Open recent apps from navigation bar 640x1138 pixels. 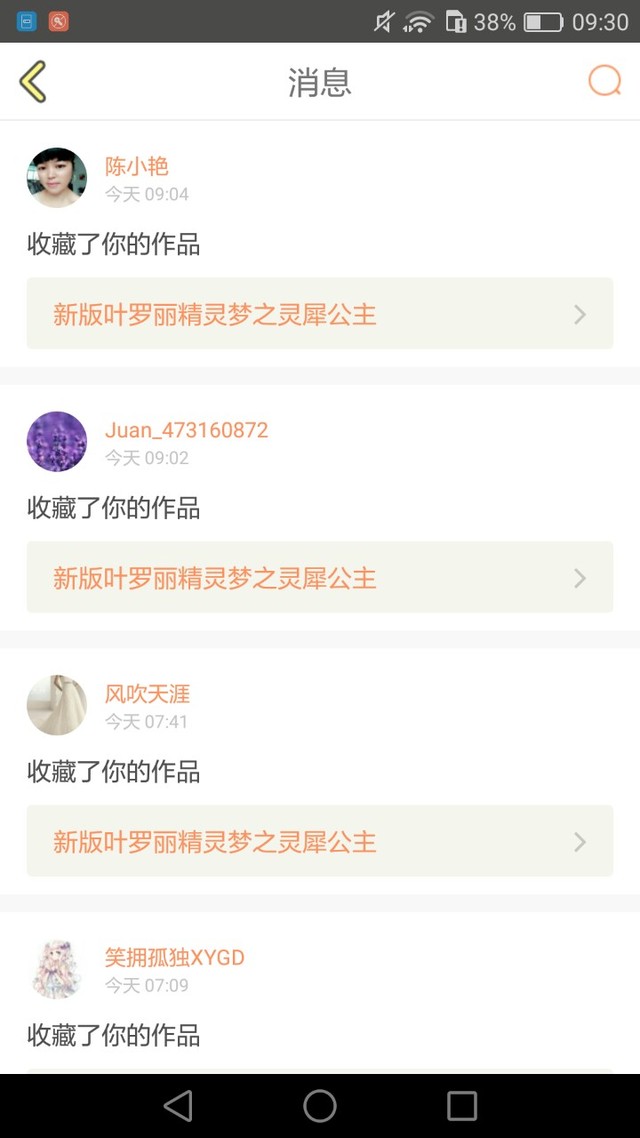coord(461,1106)
